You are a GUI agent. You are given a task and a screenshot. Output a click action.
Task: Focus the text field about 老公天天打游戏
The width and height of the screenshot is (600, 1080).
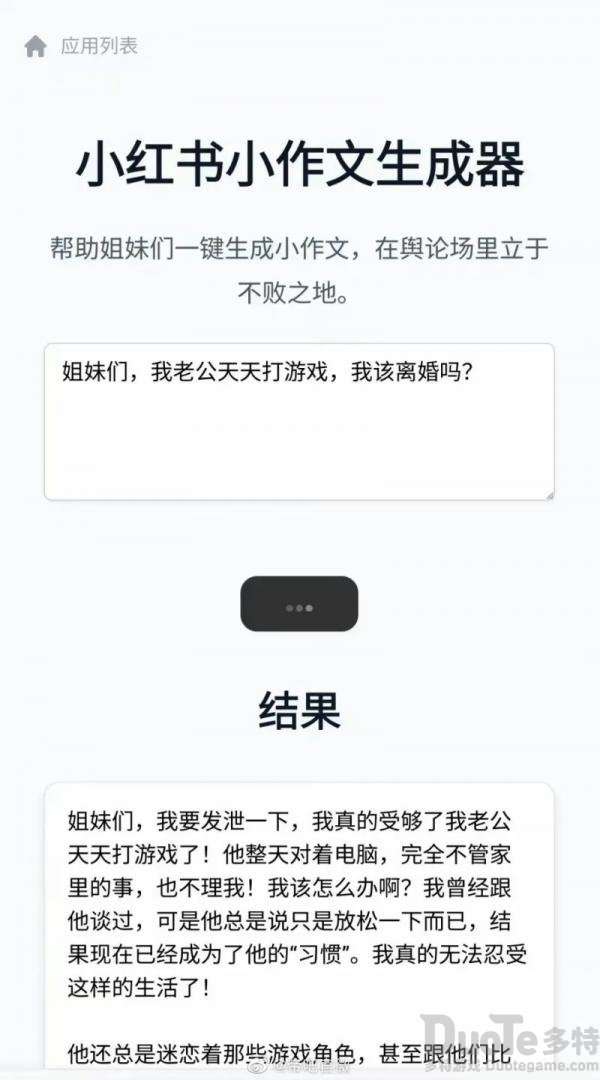click(x=299, y=422)
